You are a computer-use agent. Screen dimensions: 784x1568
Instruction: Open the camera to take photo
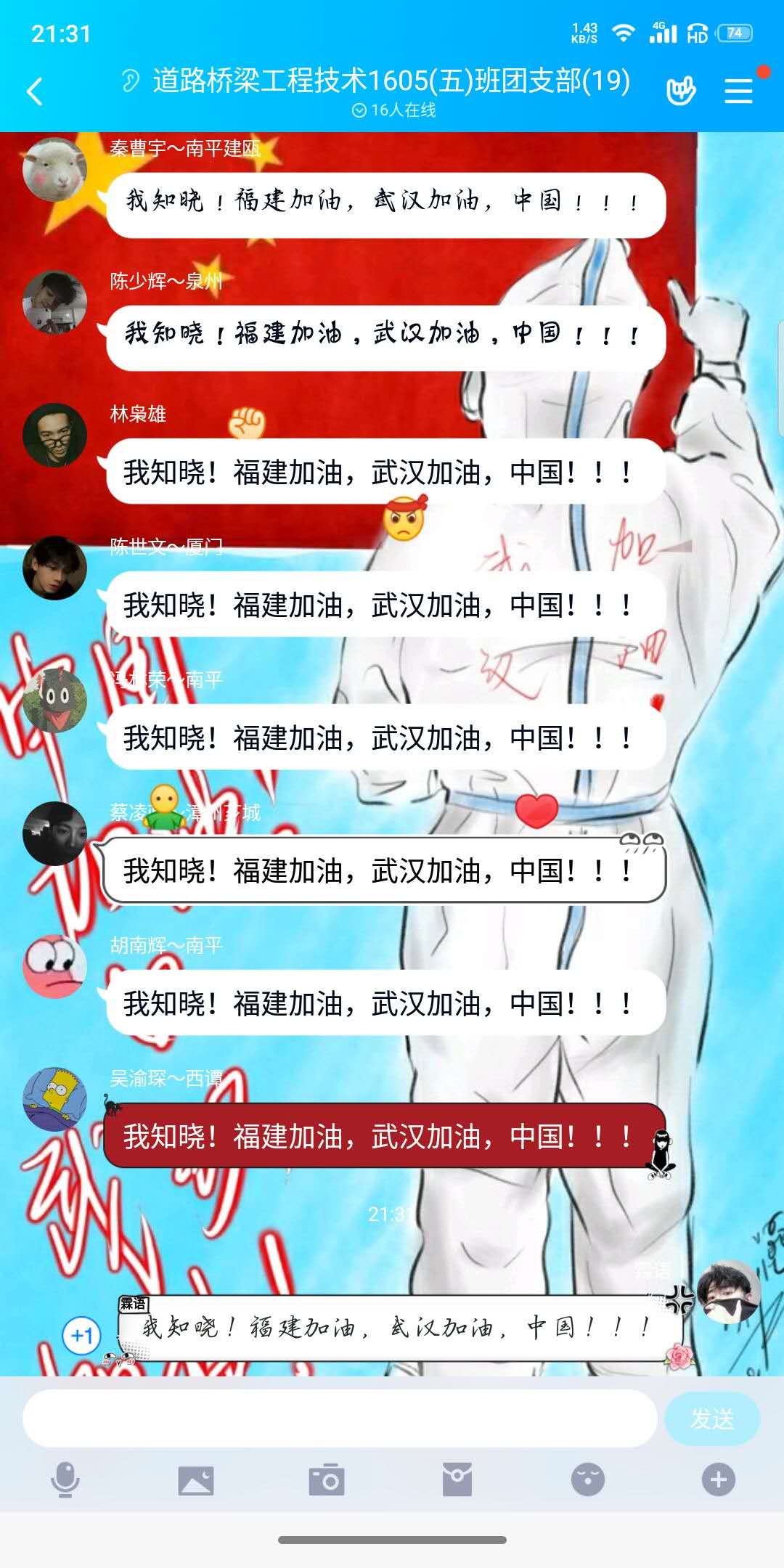pyautogui.click(x=327, y=1480)
